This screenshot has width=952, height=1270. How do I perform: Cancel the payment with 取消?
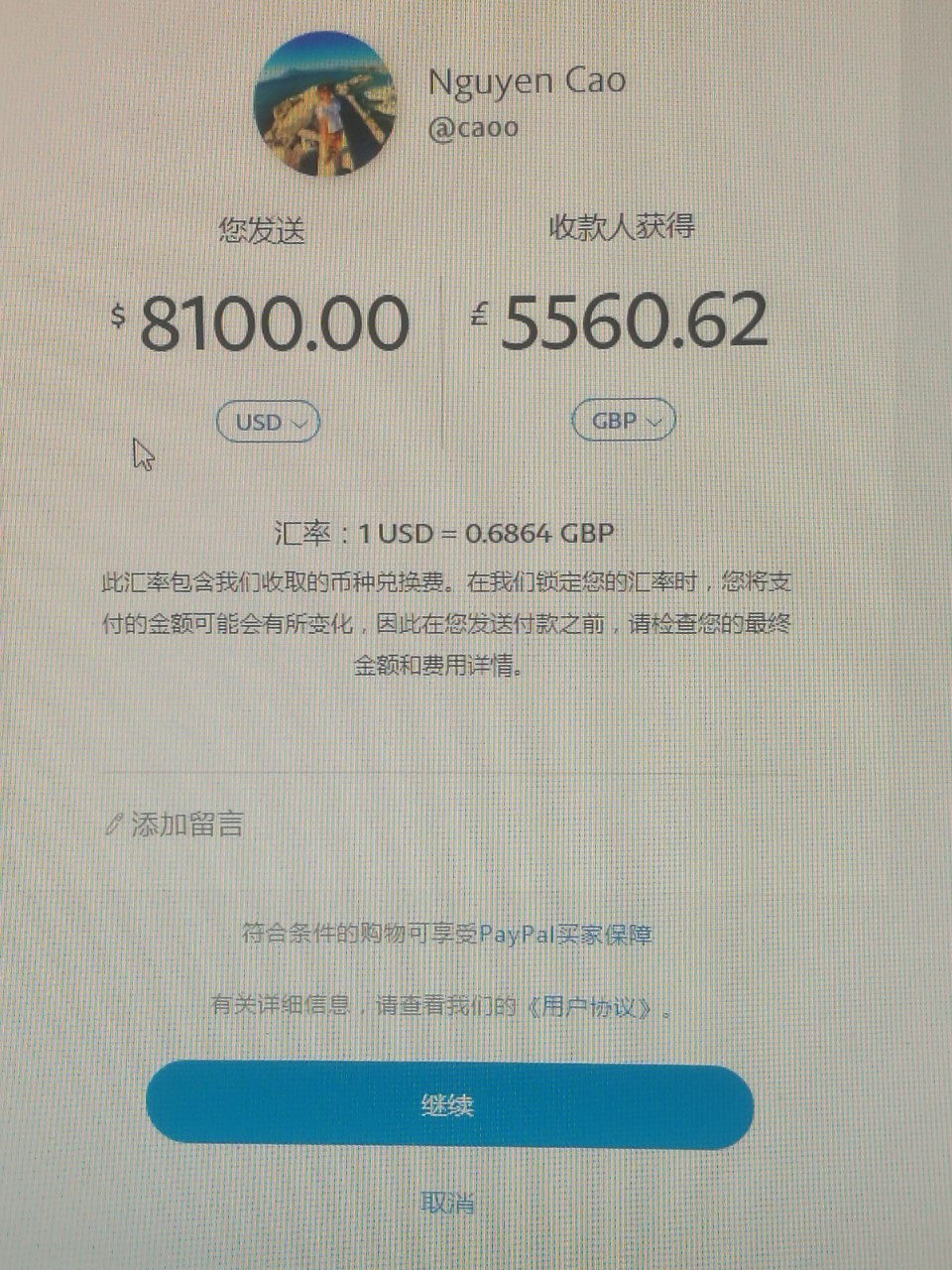pos(448,1203)
